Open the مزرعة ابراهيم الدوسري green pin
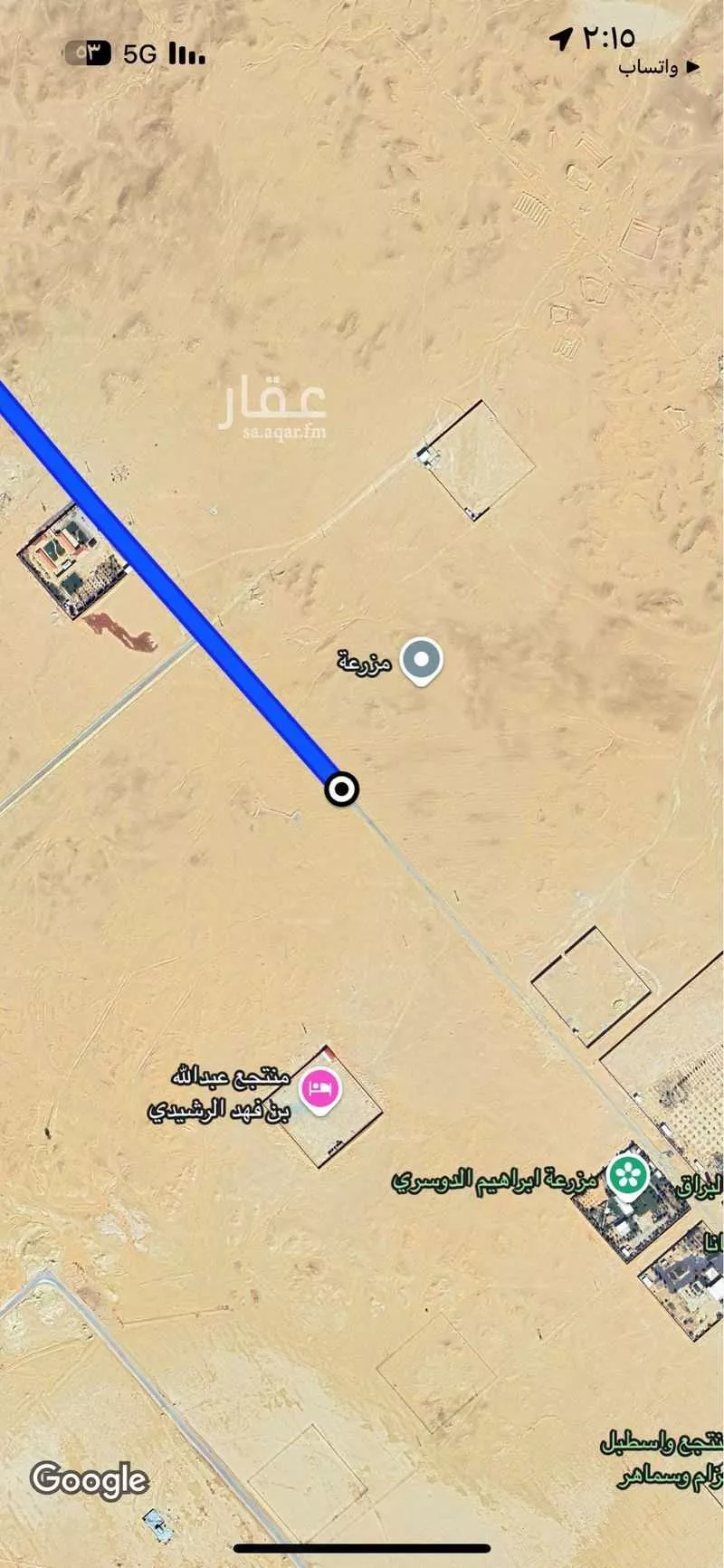The image size is (724, 1568). (x=626, y=1175)
